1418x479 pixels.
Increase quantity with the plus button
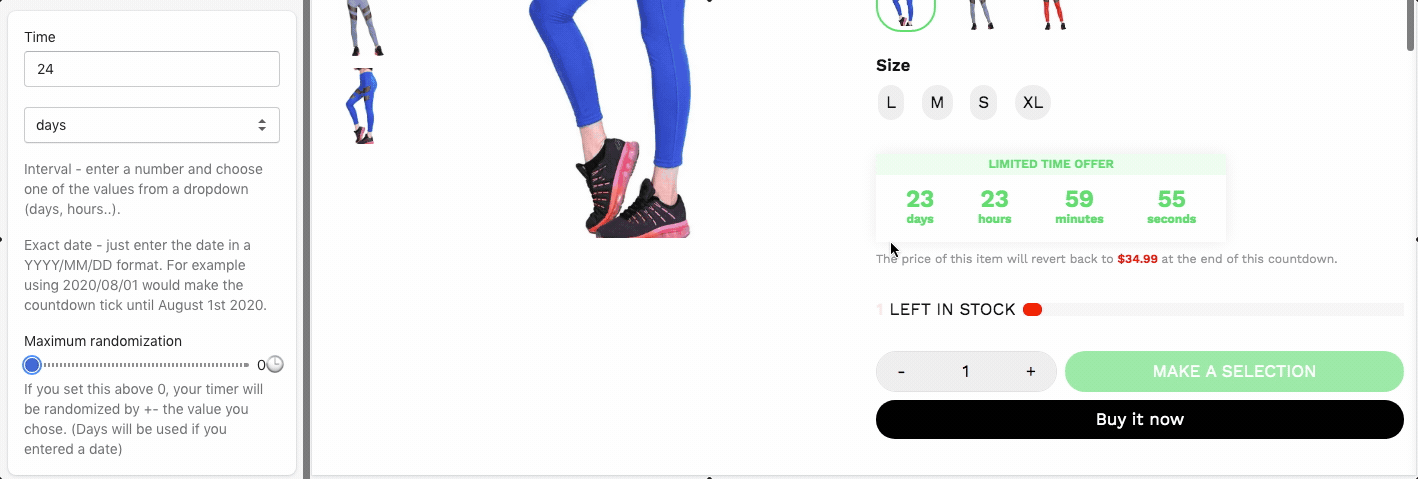(x=1030, y=371)
